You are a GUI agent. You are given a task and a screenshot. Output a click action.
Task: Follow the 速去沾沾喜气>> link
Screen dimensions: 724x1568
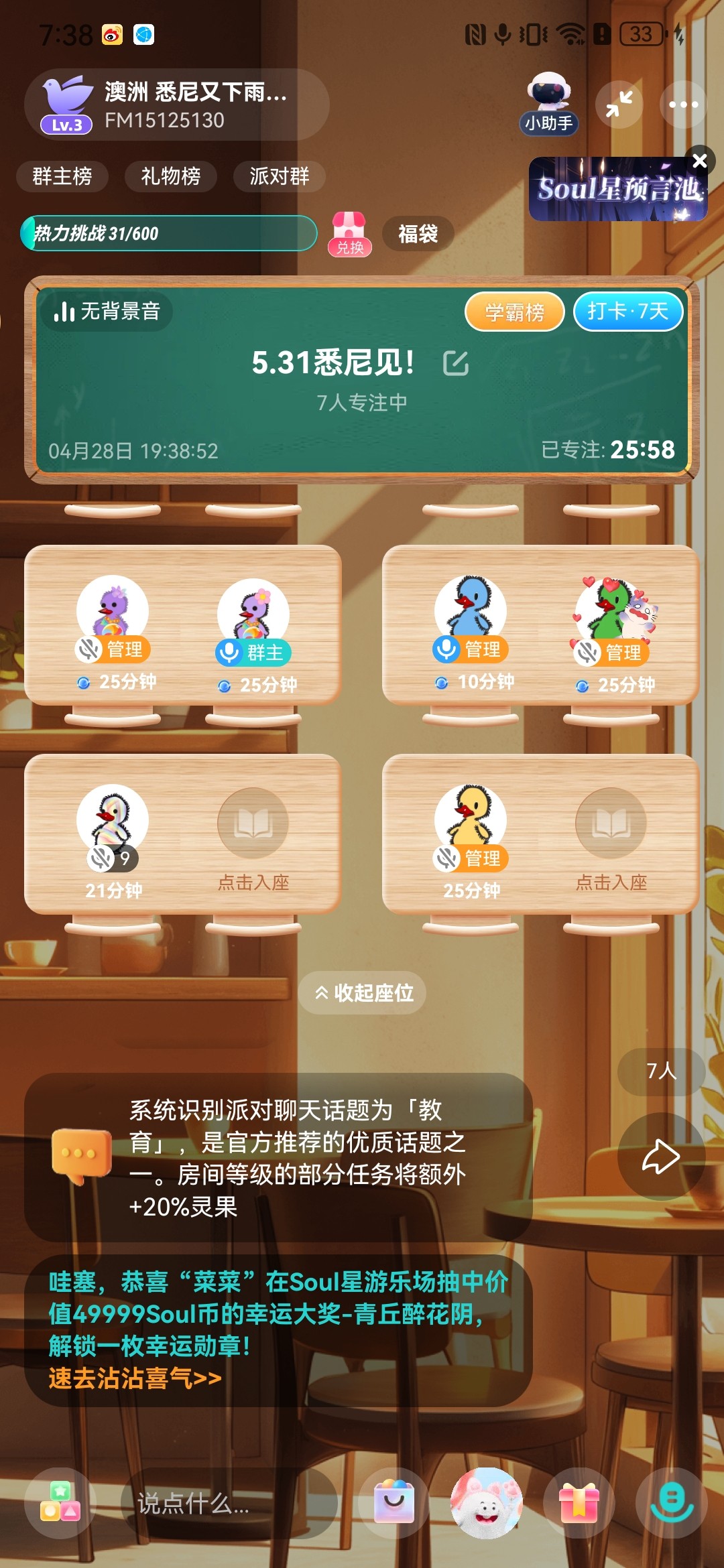[x=135, y=1378]
